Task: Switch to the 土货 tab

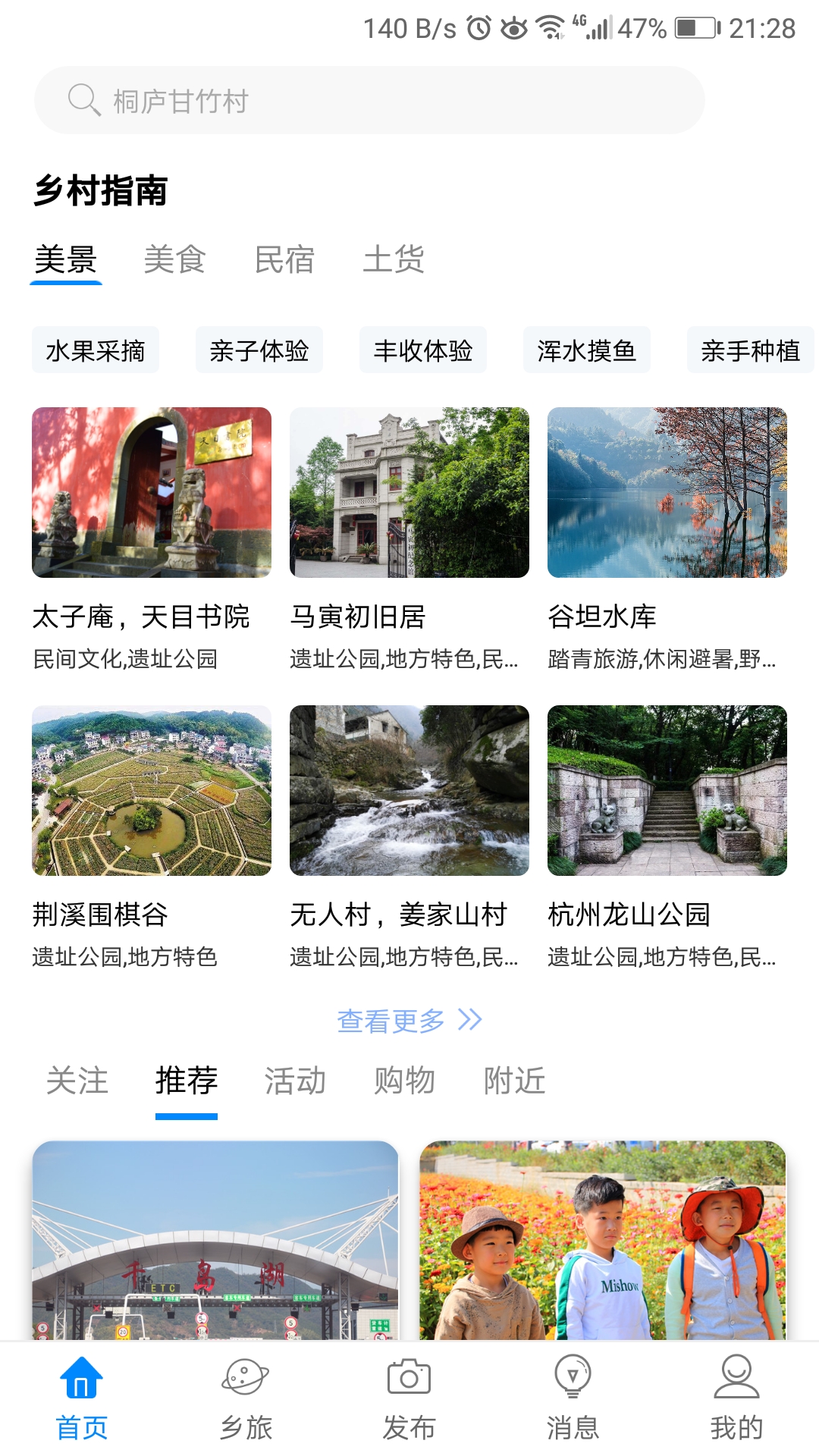Action: 394,259
